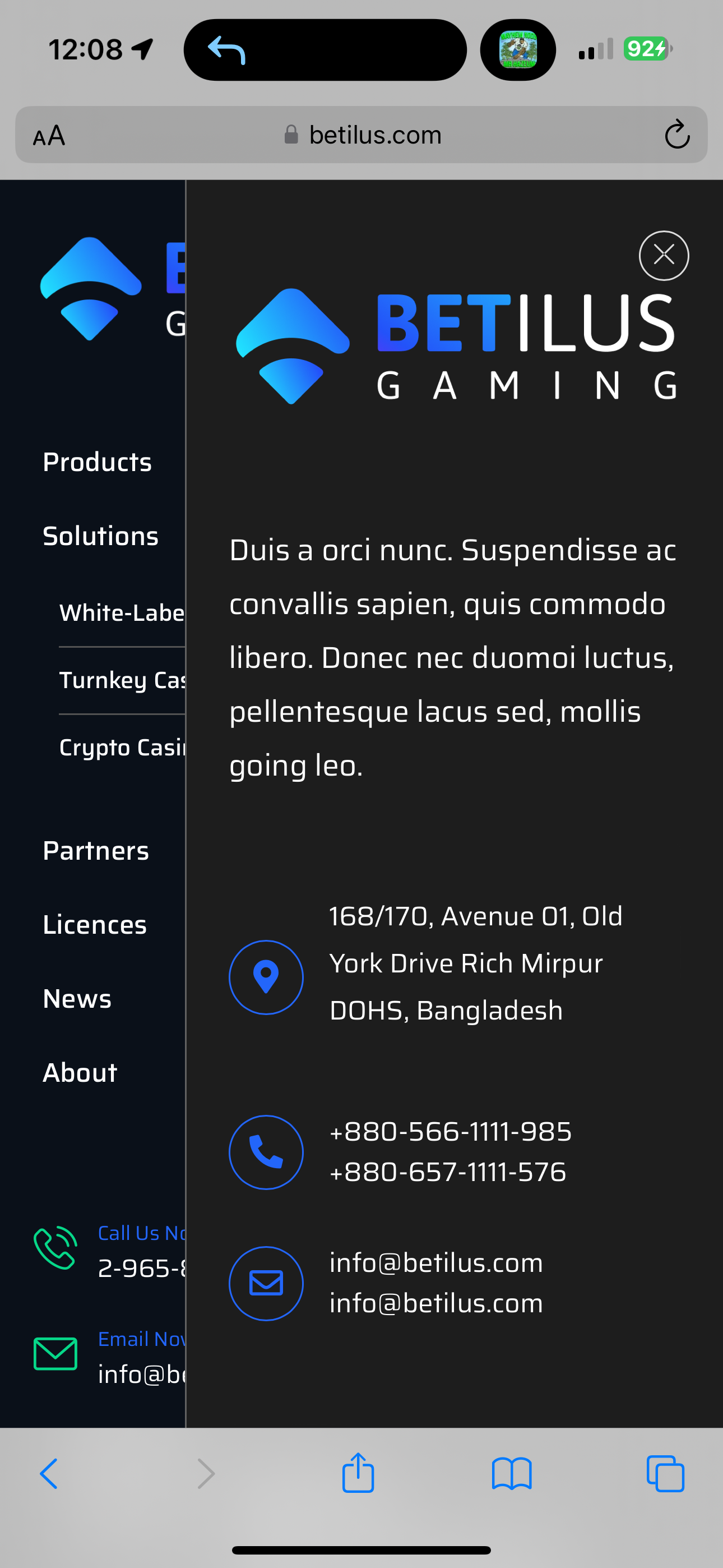The height and width of the screenshot is (1568, 723).
Task: Go back to the previous page
Action: [x=49, y=1474]
